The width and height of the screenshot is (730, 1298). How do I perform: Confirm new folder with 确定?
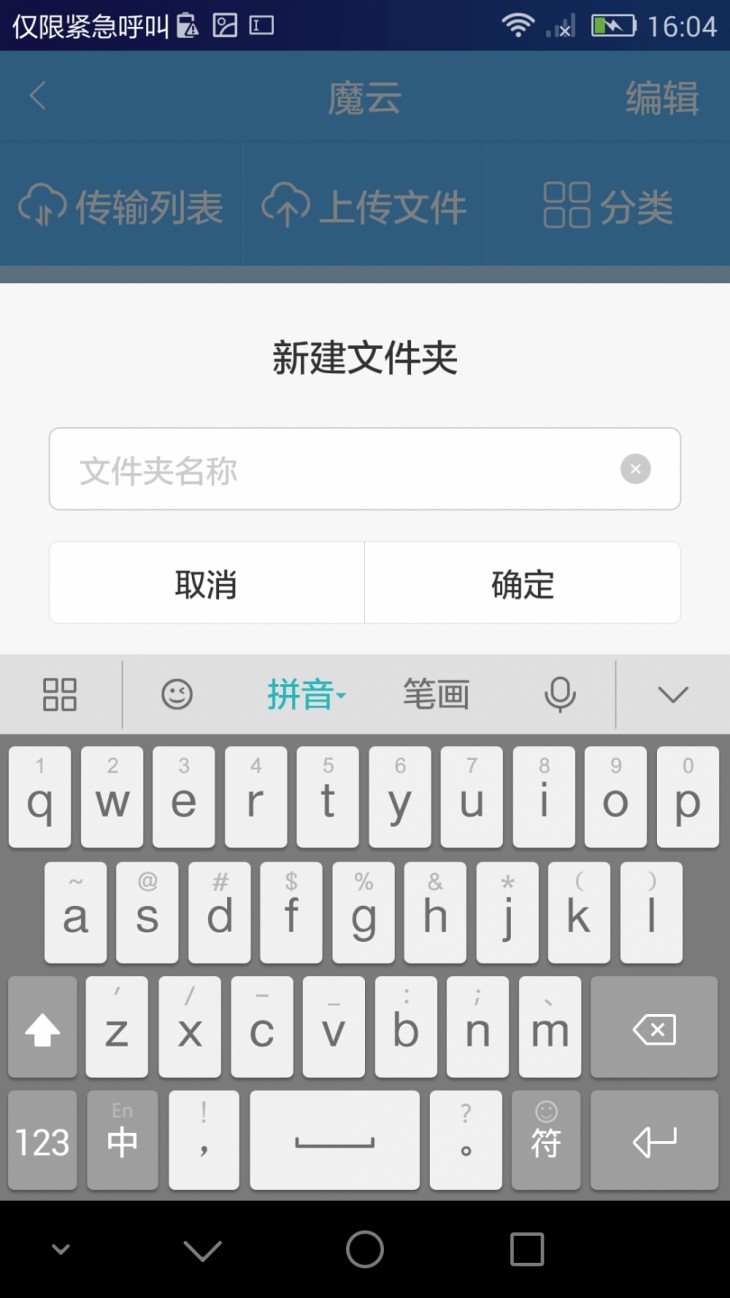522,584
